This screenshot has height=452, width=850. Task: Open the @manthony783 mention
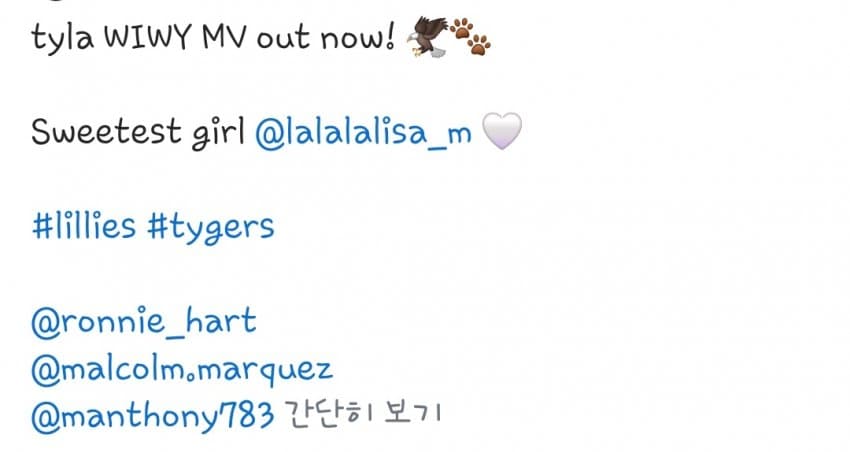coord(151,416)
